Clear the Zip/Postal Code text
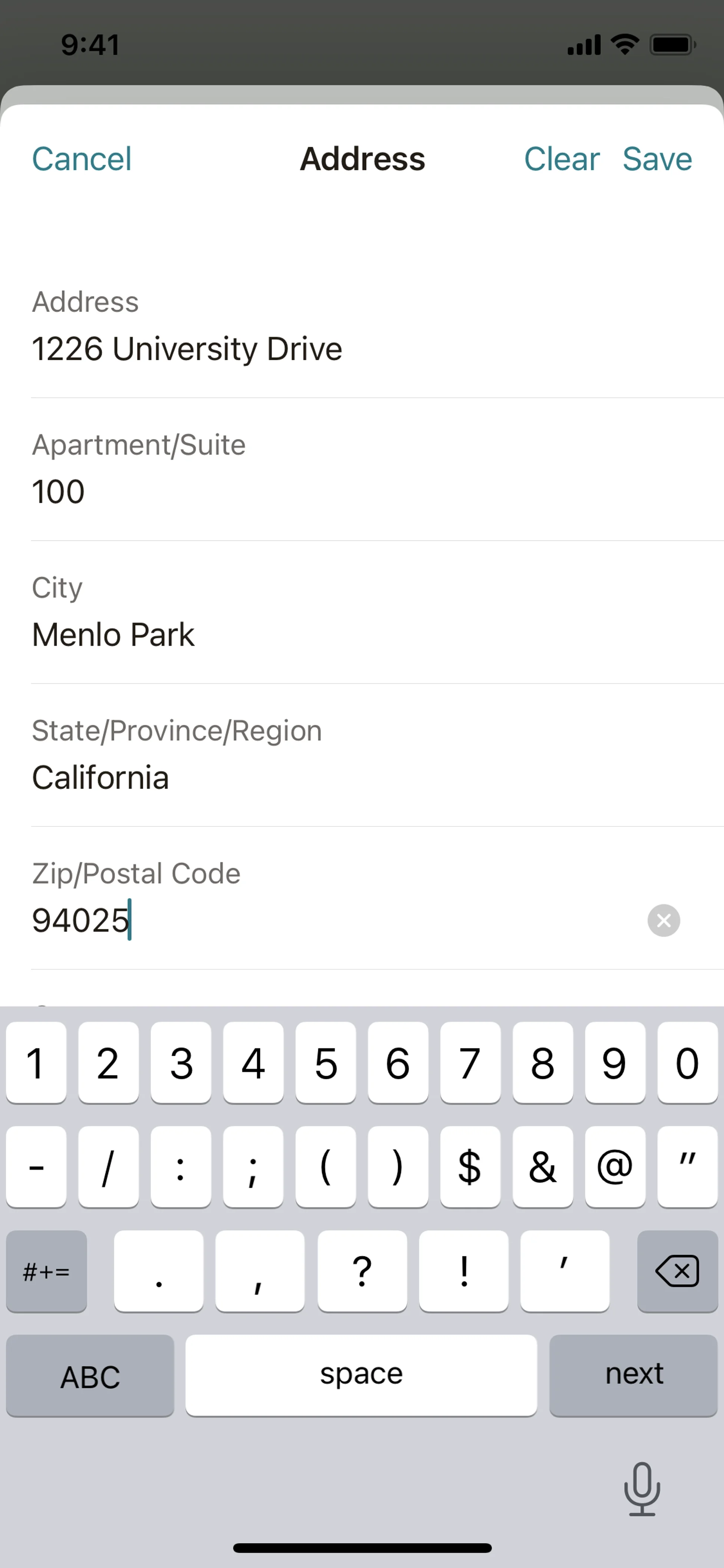Viewport: 724px width, 1568px height. [663, 920]
